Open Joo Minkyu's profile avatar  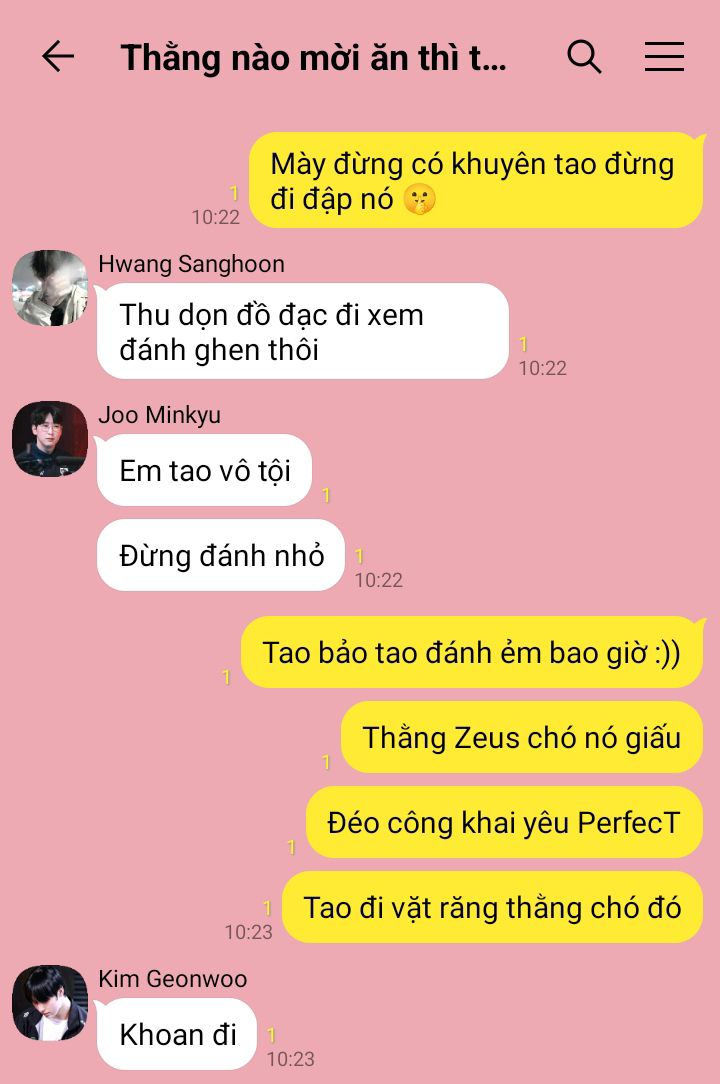(50, 439)
